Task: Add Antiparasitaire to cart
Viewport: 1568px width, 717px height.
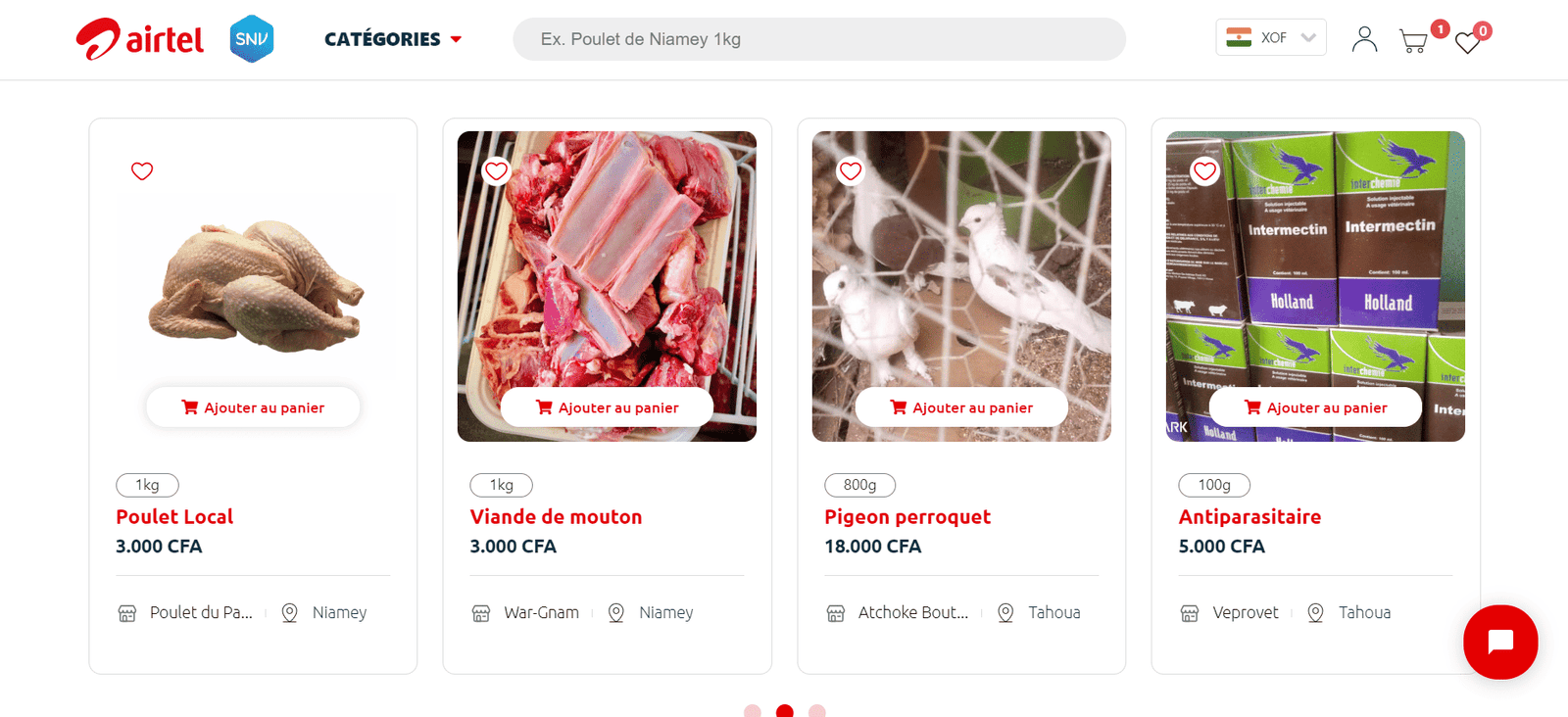Action: (x=1315, y=407)
